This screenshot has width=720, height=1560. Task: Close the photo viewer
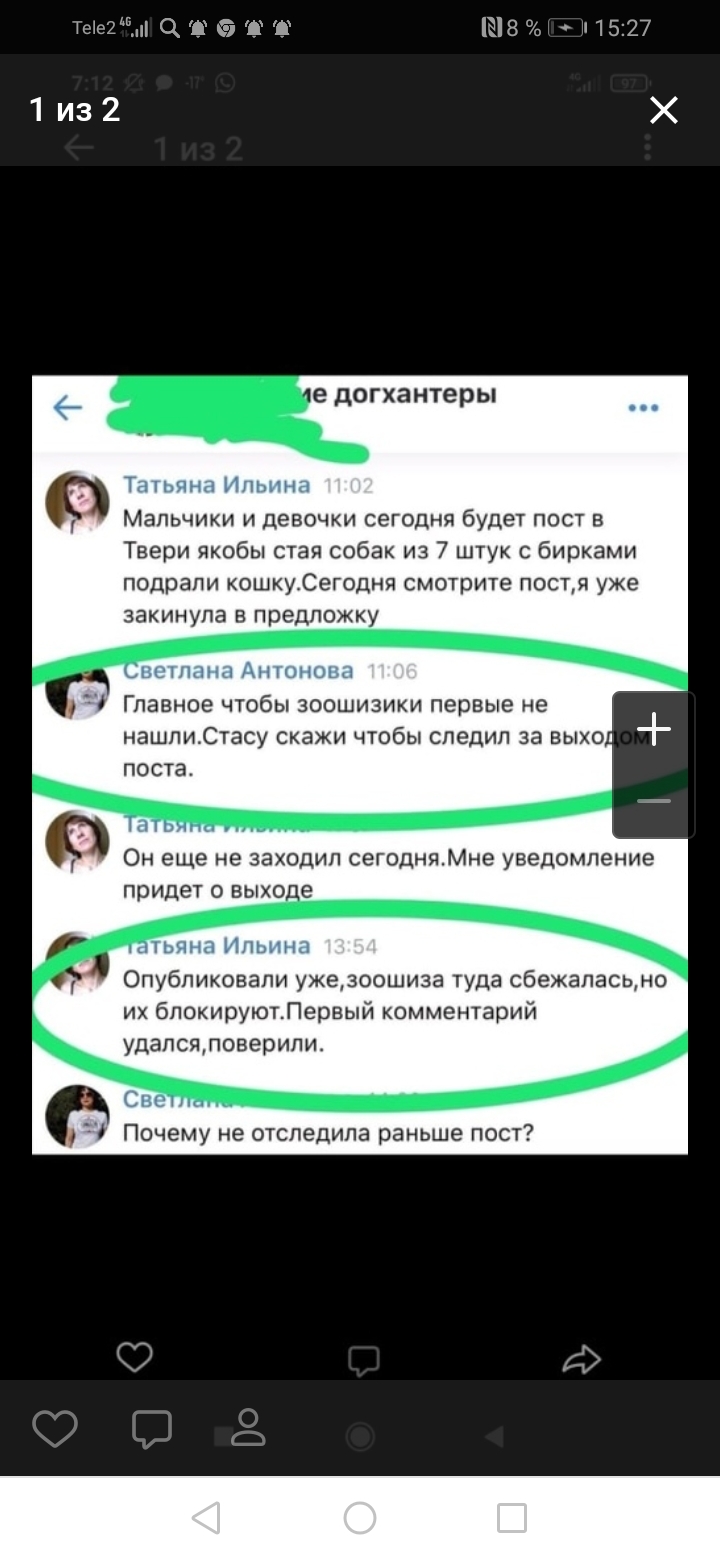(x=664, y=110)
